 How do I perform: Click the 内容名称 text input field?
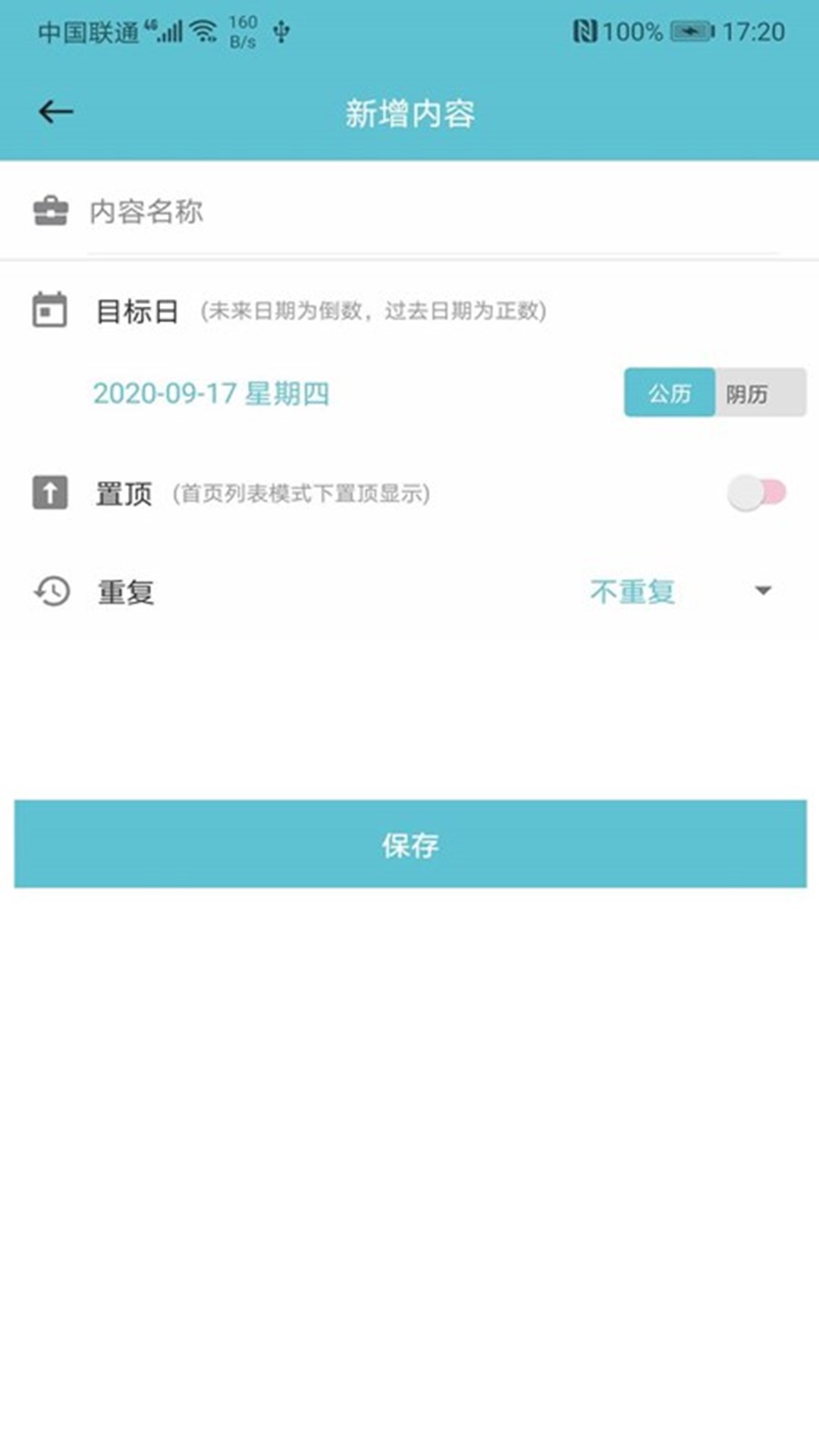coord(303,212)
